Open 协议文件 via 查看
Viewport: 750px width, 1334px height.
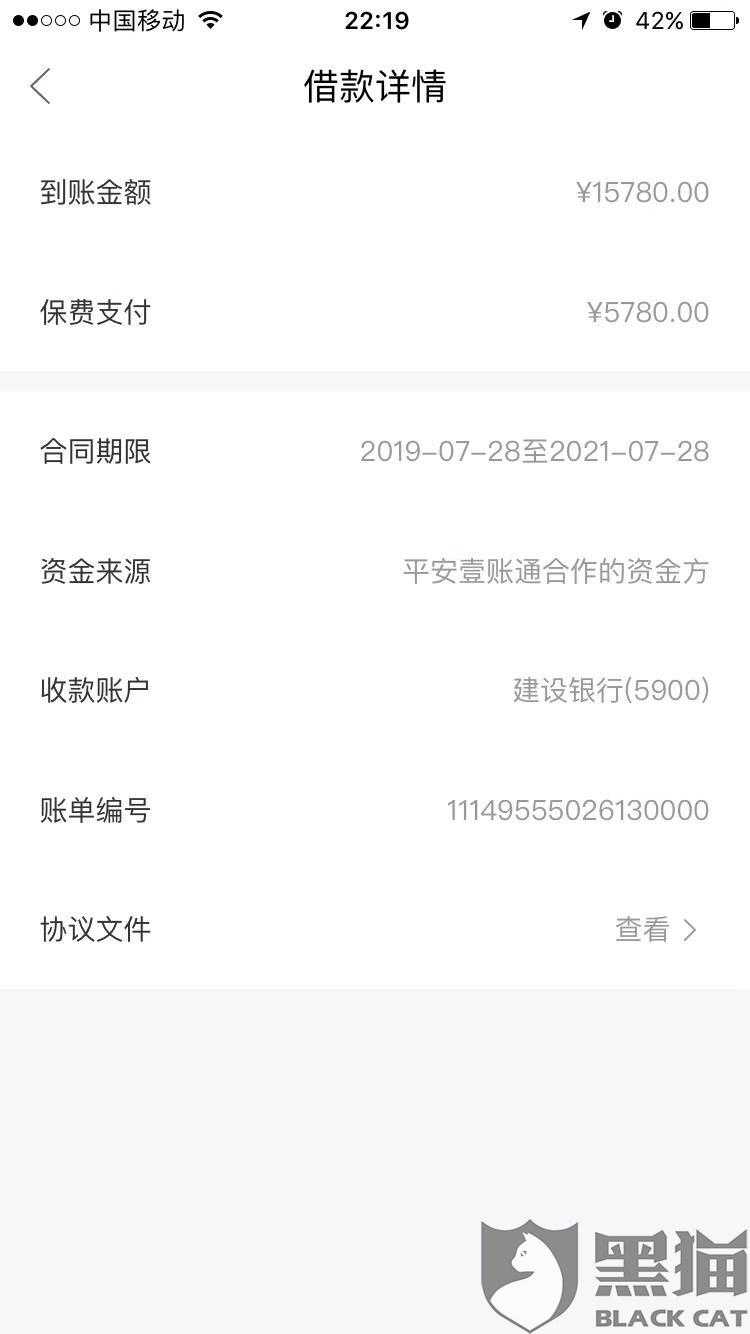tap(655, 930)
